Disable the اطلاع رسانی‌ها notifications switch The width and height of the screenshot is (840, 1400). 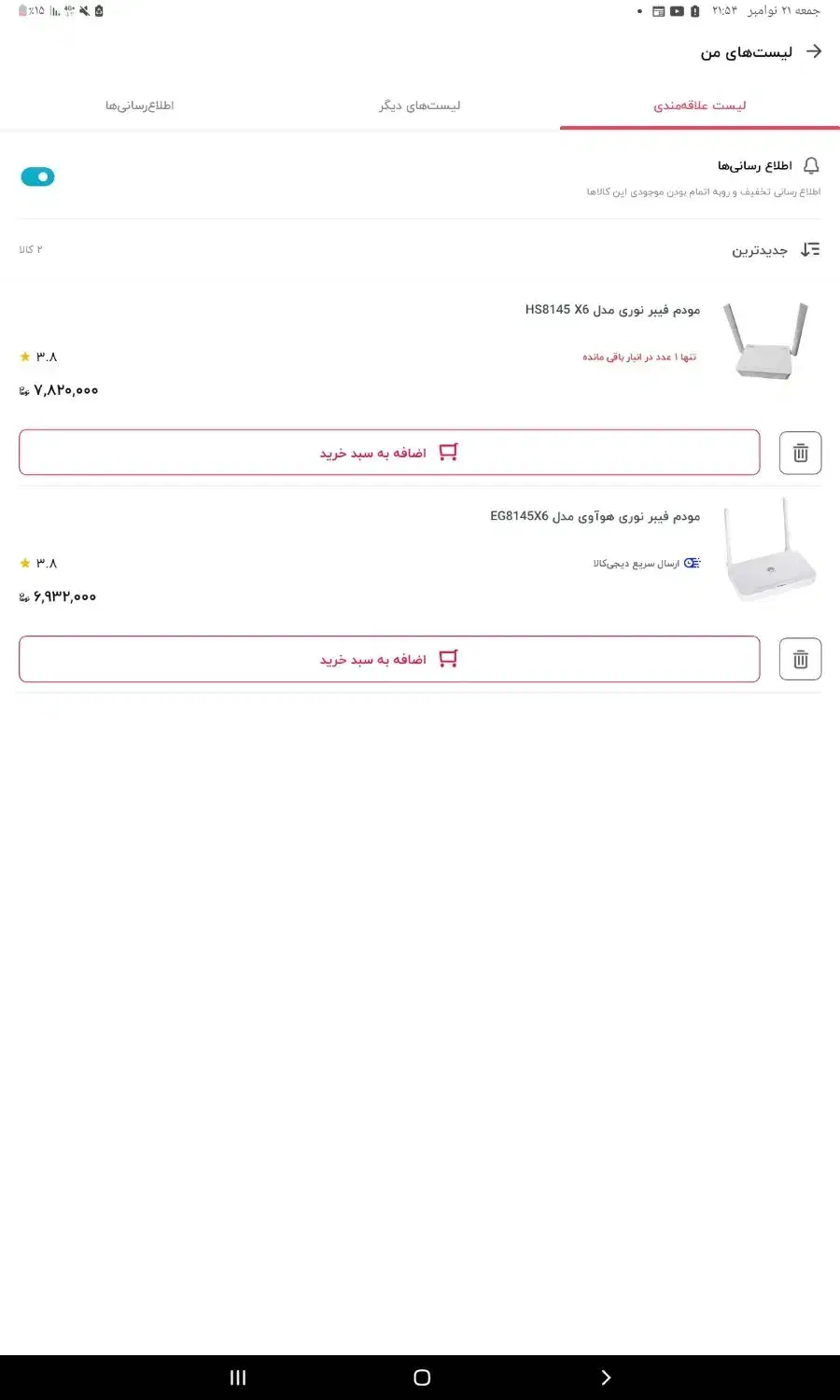click(37, 176)
